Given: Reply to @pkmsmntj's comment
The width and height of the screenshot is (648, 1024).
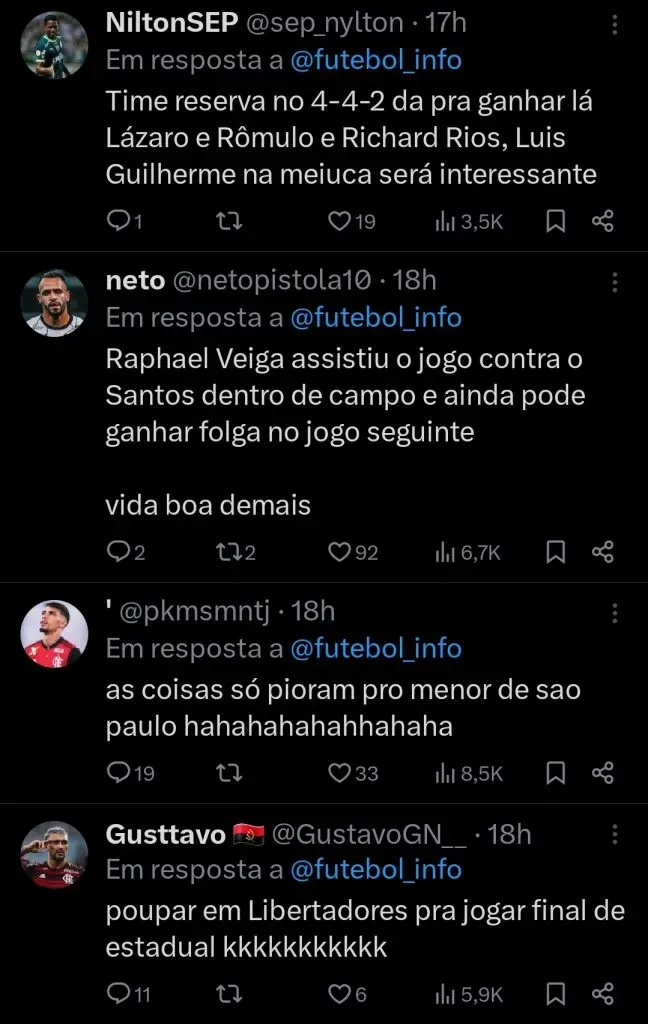Looking at the screenshot, I should [118, 772].
